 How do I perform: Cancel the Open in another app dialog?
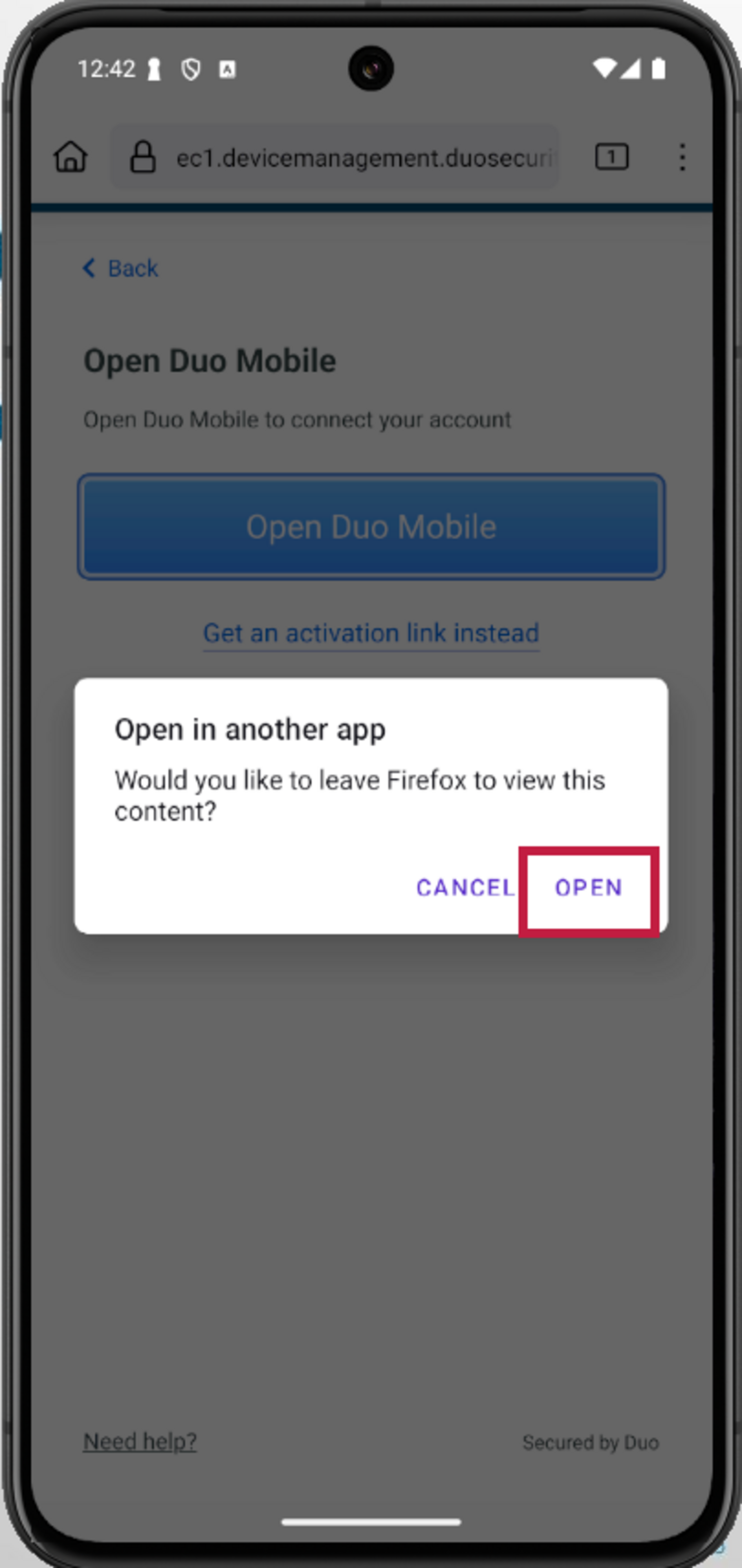tap(465, 888)
